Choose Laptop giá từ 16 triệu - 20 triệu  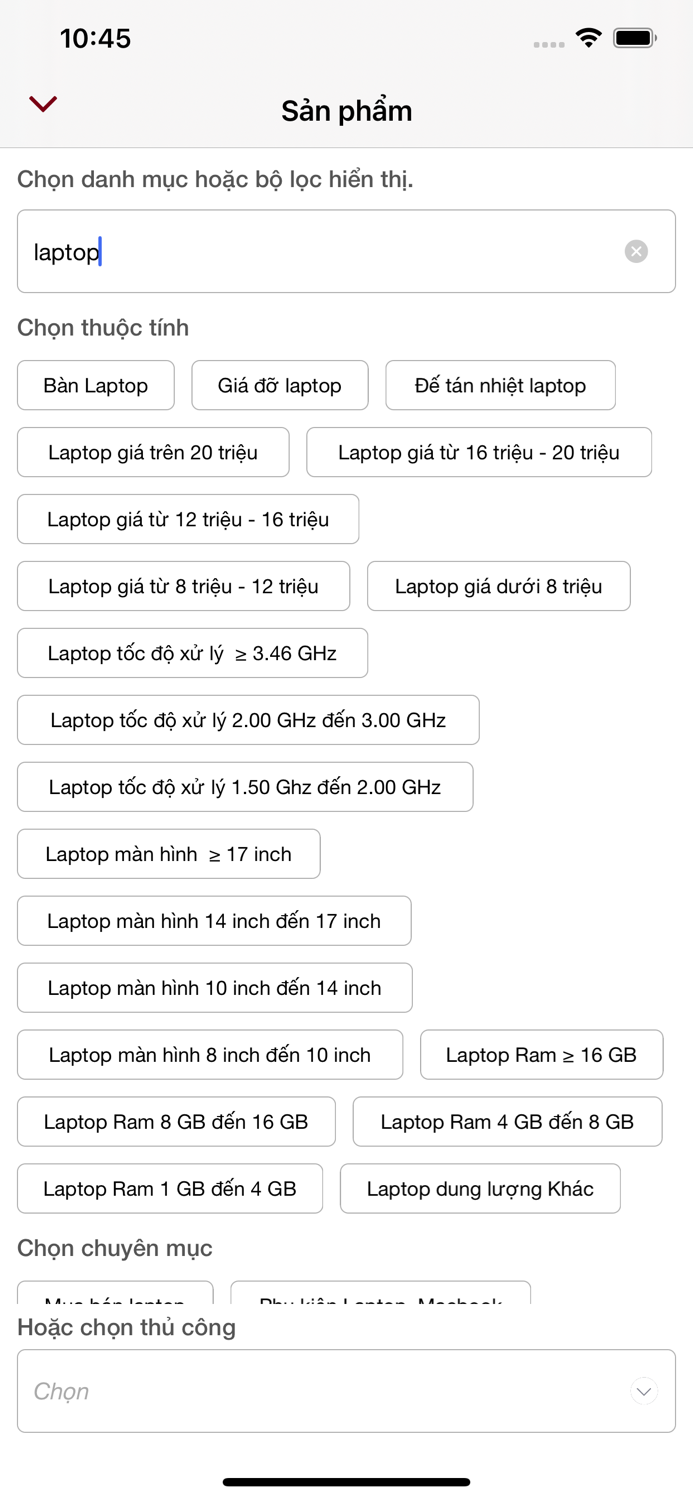pos(479,453)
